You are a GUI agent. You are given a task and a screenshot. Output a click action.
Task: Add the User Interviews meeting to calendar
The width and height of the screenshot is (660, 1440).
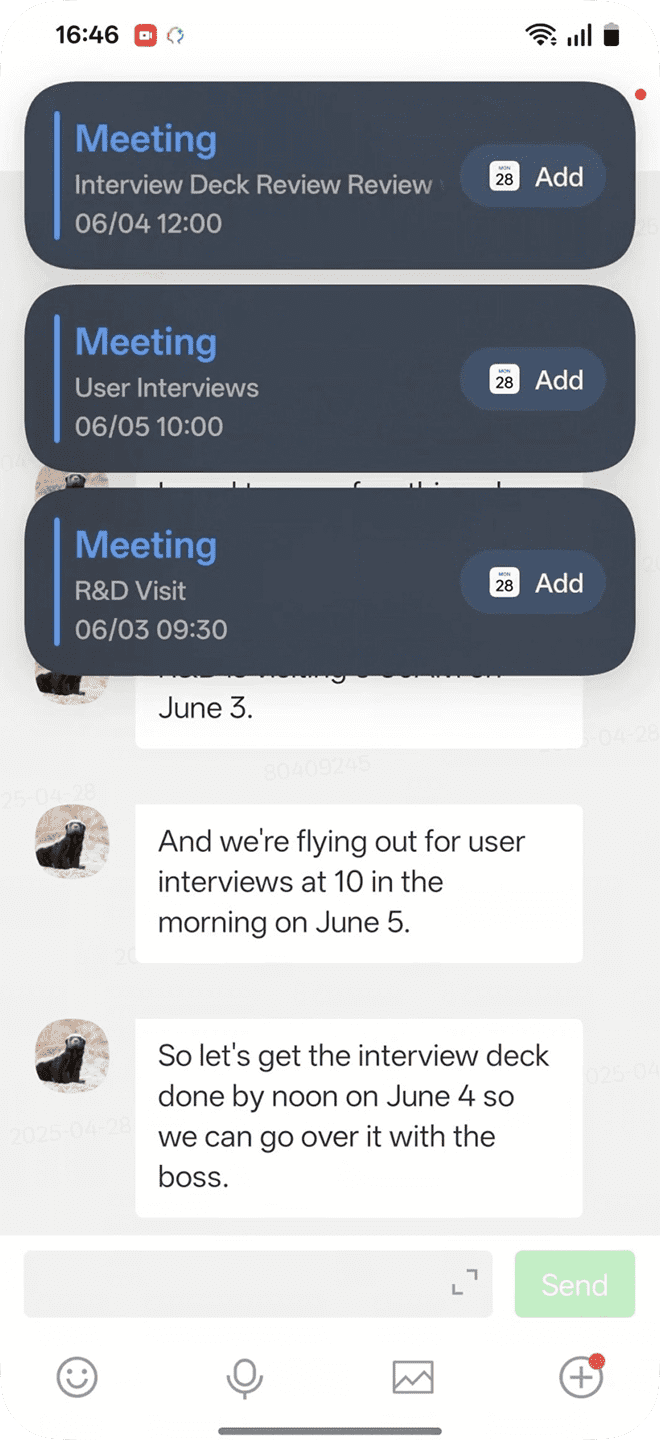click(533, 380)
